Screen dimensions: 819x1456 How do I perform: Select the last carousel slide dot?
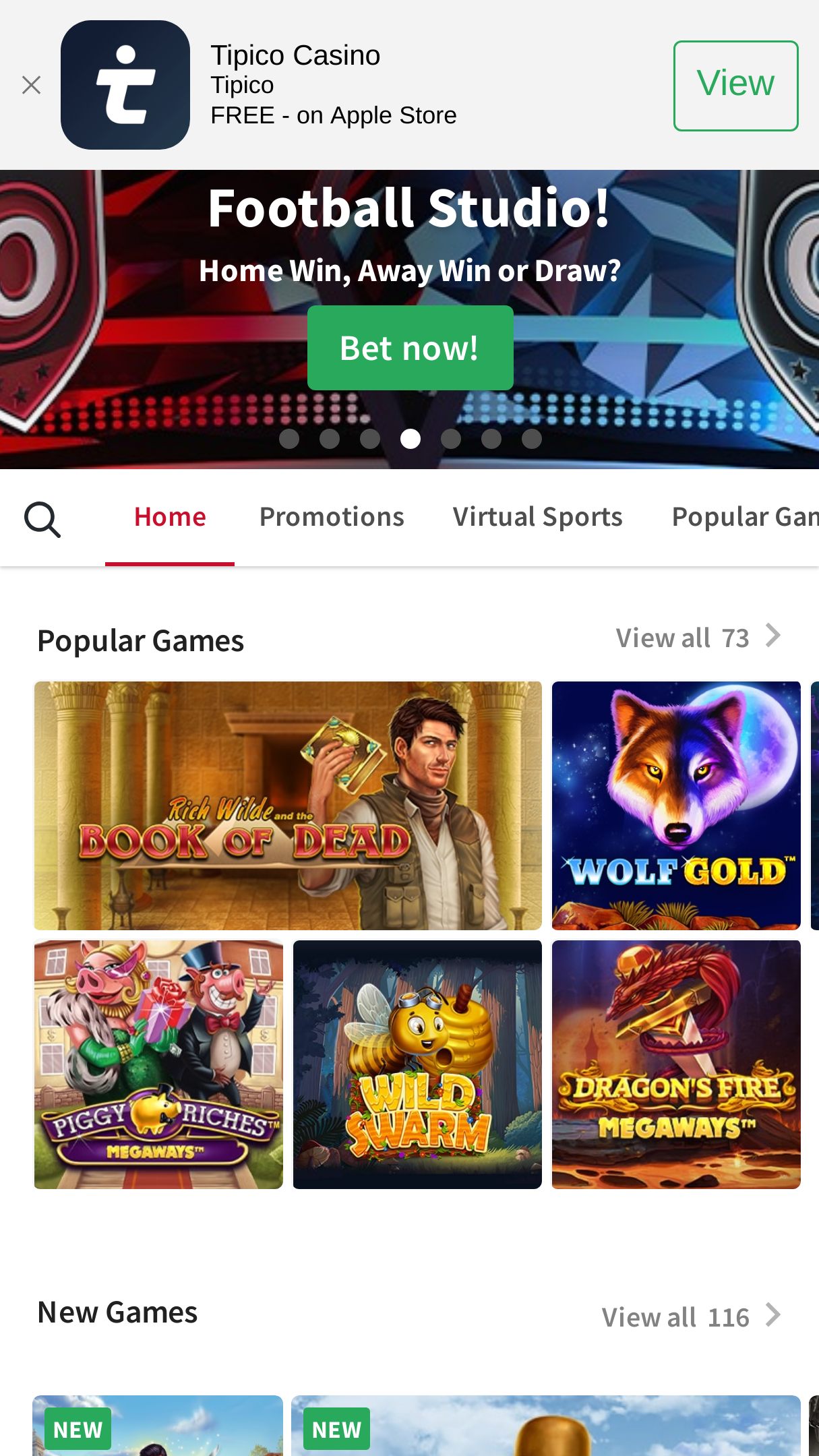click(532, 439)
